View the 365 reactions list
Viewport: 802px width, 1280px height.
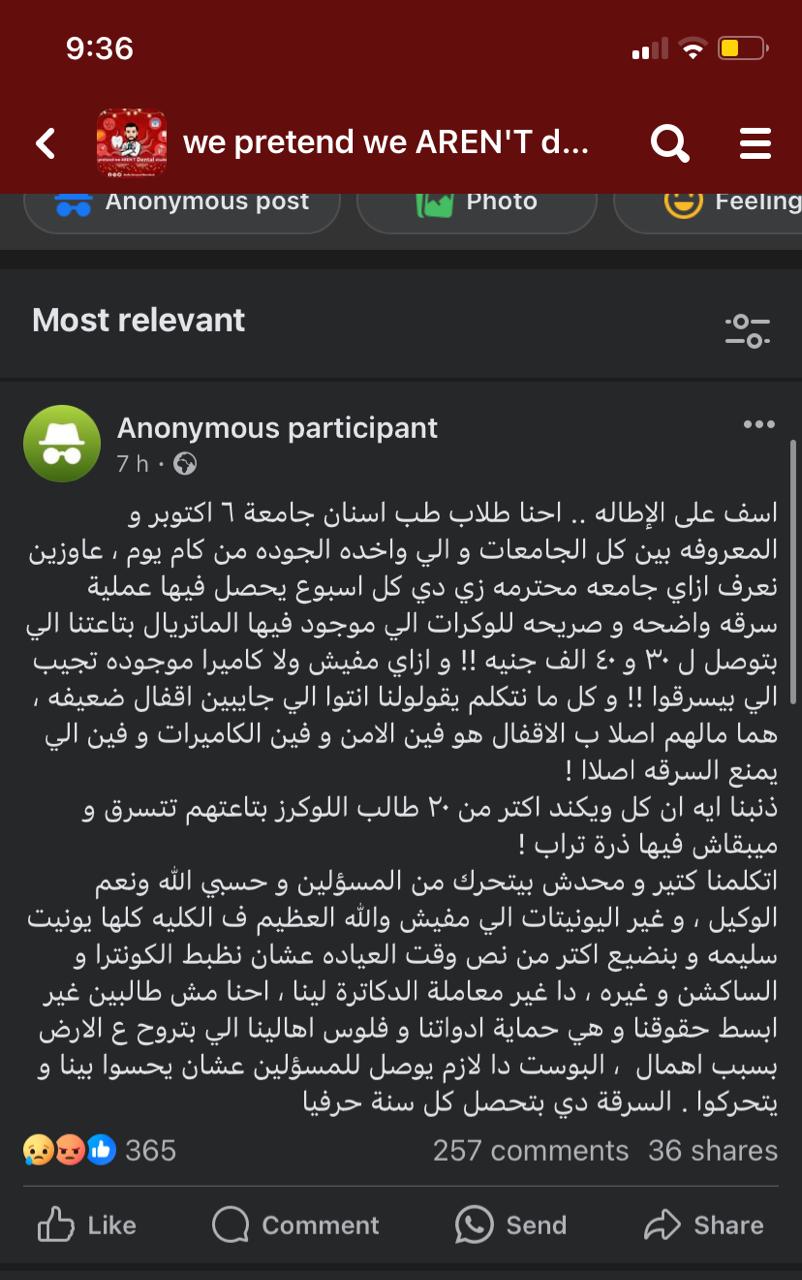(x=100, y=1151)
